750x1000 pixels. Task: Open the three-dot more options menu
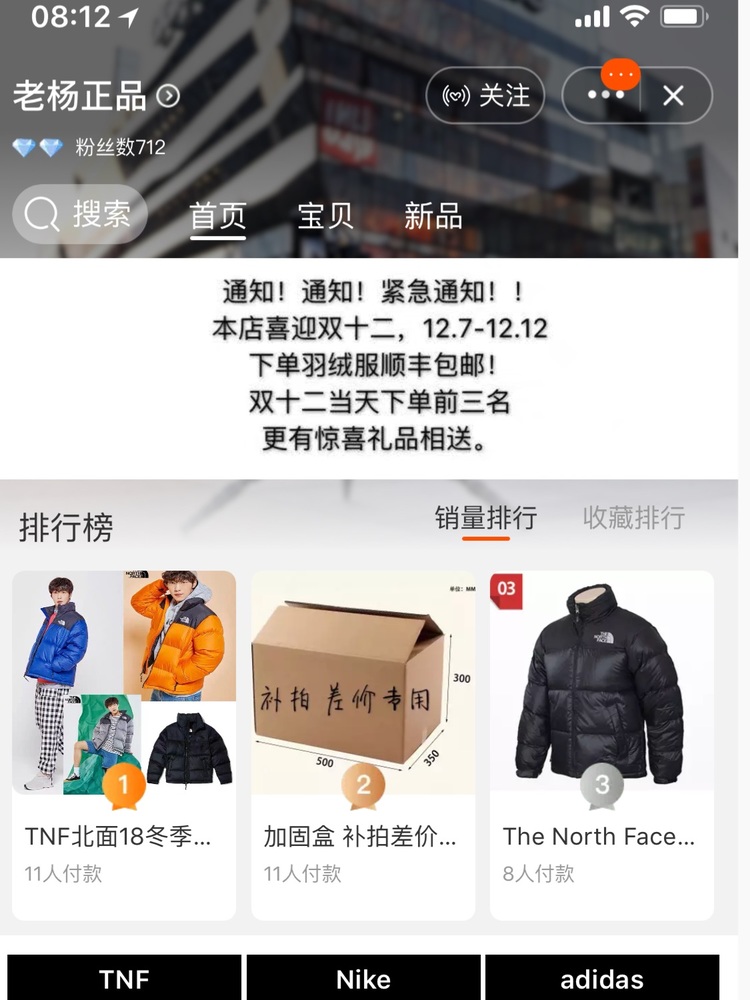(x=606, y=96)
